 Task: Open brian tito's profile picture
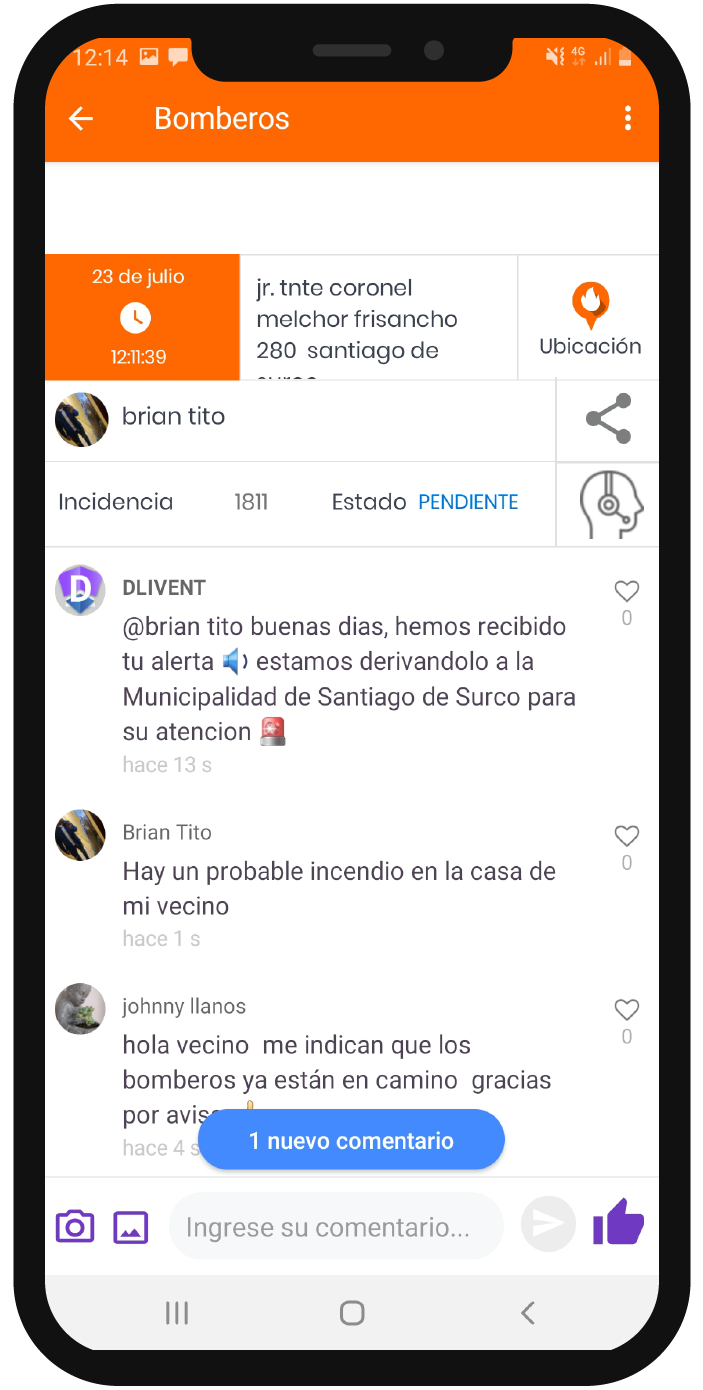(x=81, y=419)
